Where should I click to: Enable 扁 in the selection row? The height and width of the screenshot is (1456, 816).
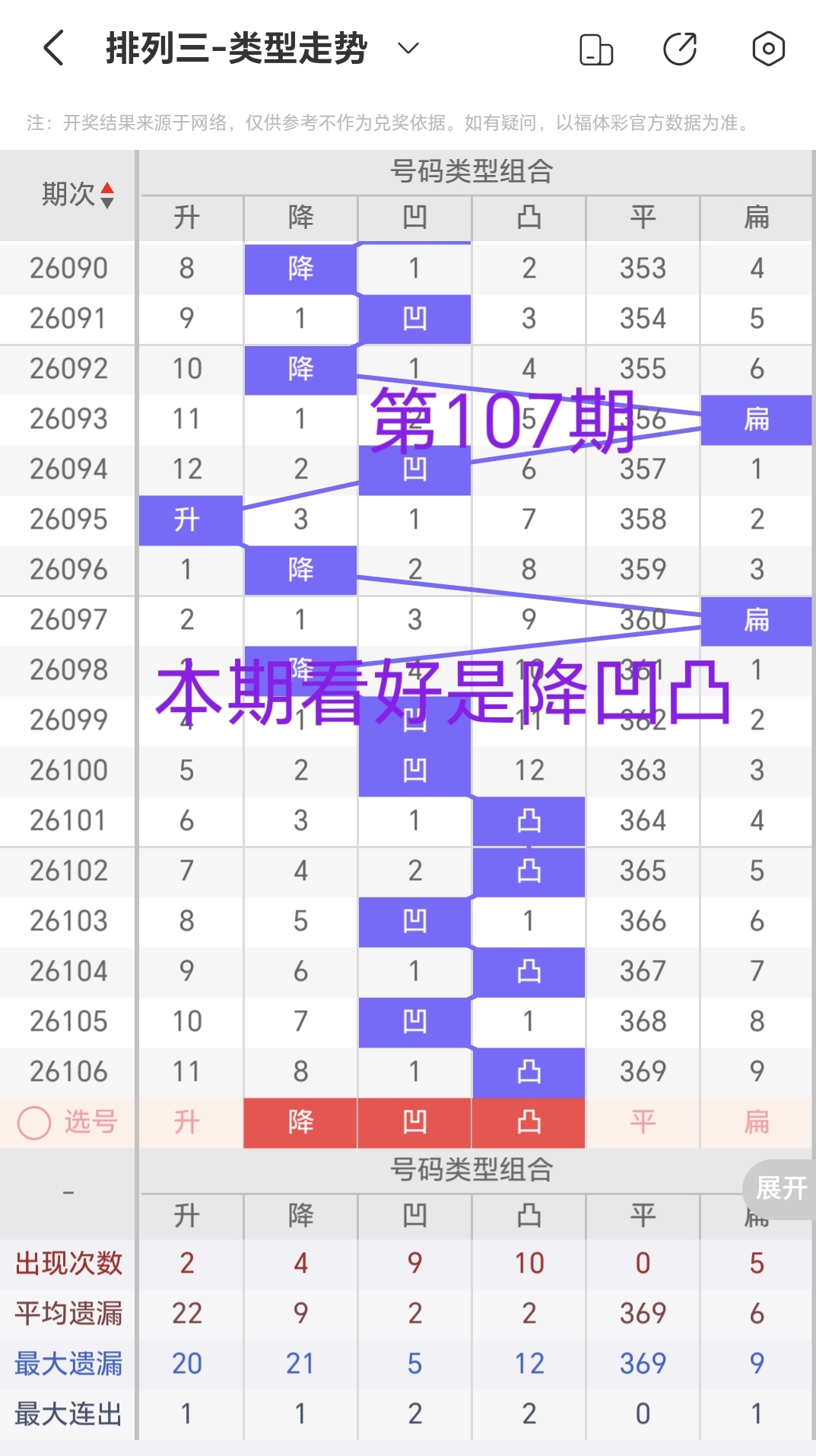[x=756, y=1122]
